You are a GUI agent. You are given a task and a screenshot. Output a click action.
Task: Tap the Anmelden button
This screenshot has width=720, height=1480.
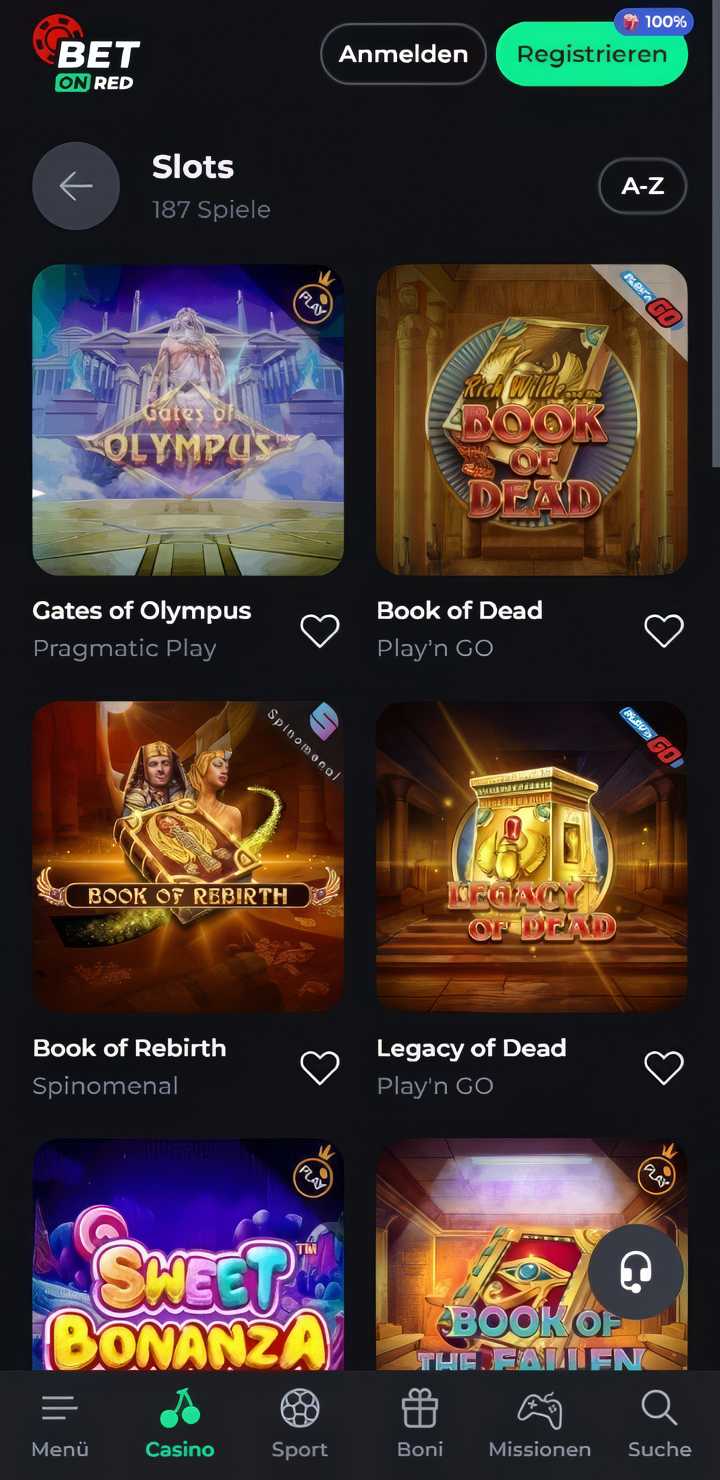(403, 54)
